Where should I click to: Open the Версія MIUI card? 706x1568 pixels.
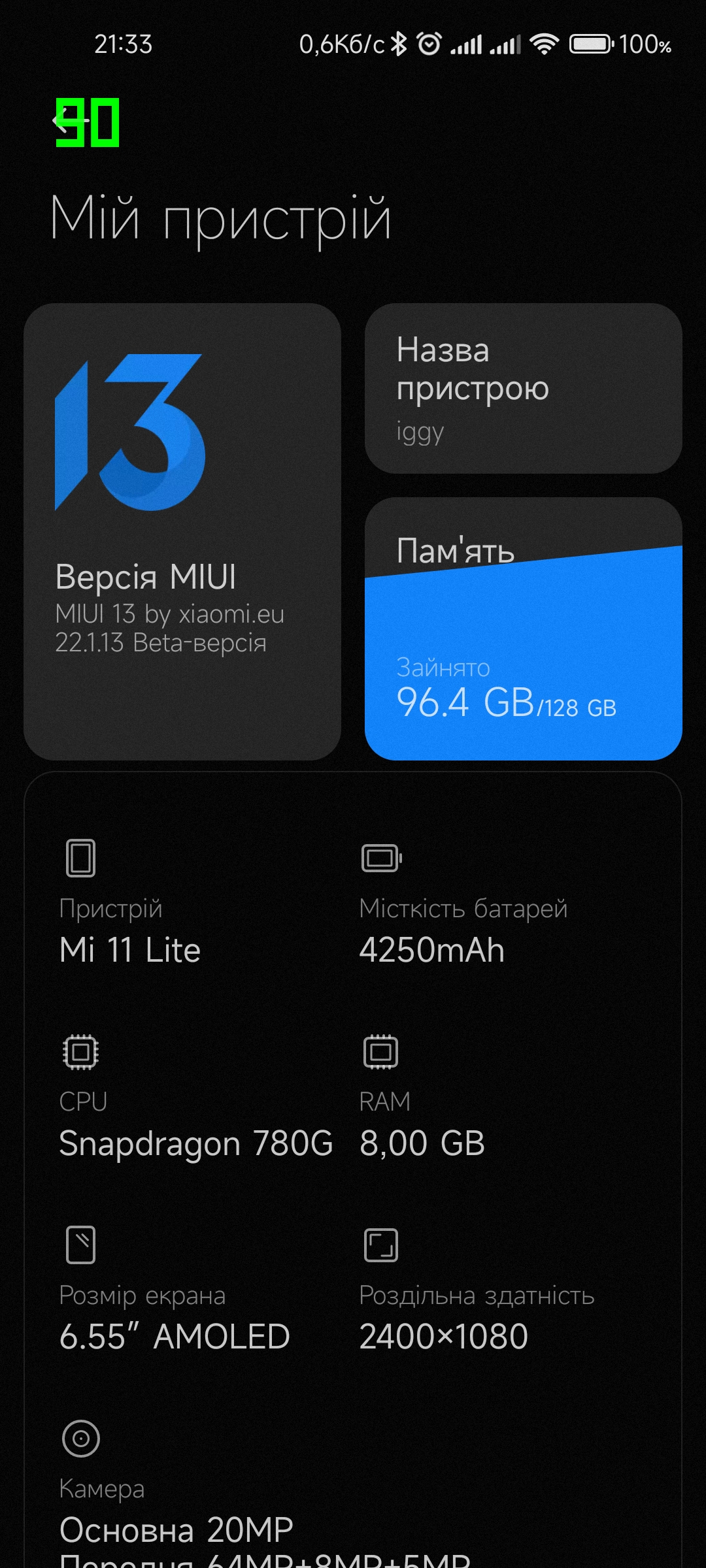(182, 531)
